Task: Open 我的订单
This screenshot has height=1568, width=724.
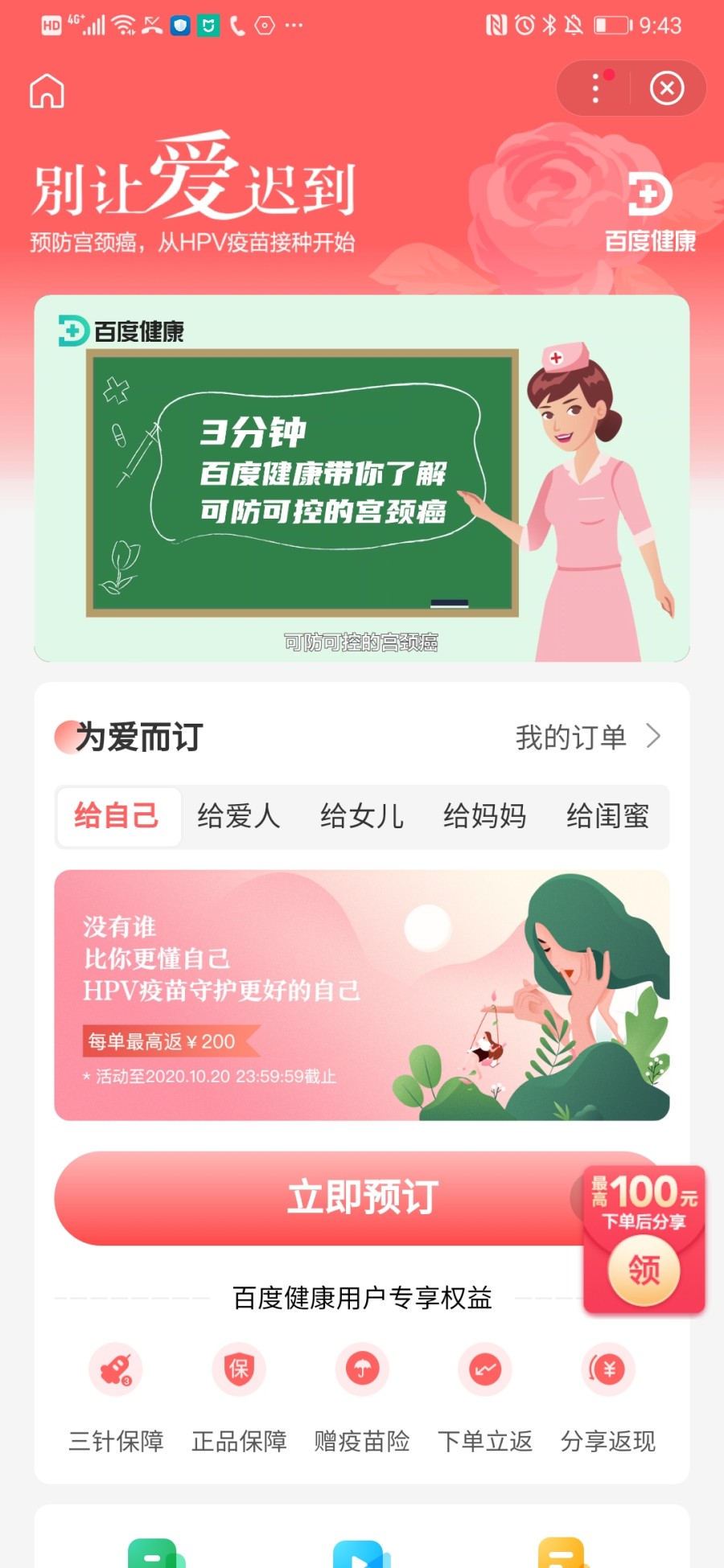Action: click(587, 737)
